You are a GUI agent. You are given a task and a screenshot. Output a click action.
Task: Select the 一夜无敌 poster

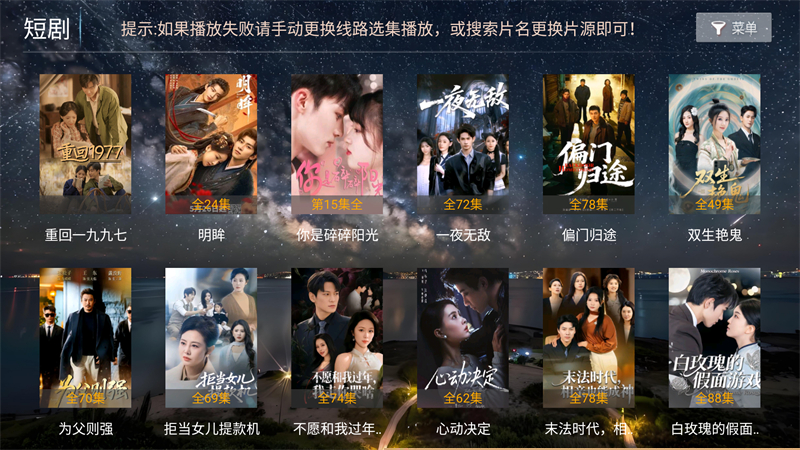(463, 143)
